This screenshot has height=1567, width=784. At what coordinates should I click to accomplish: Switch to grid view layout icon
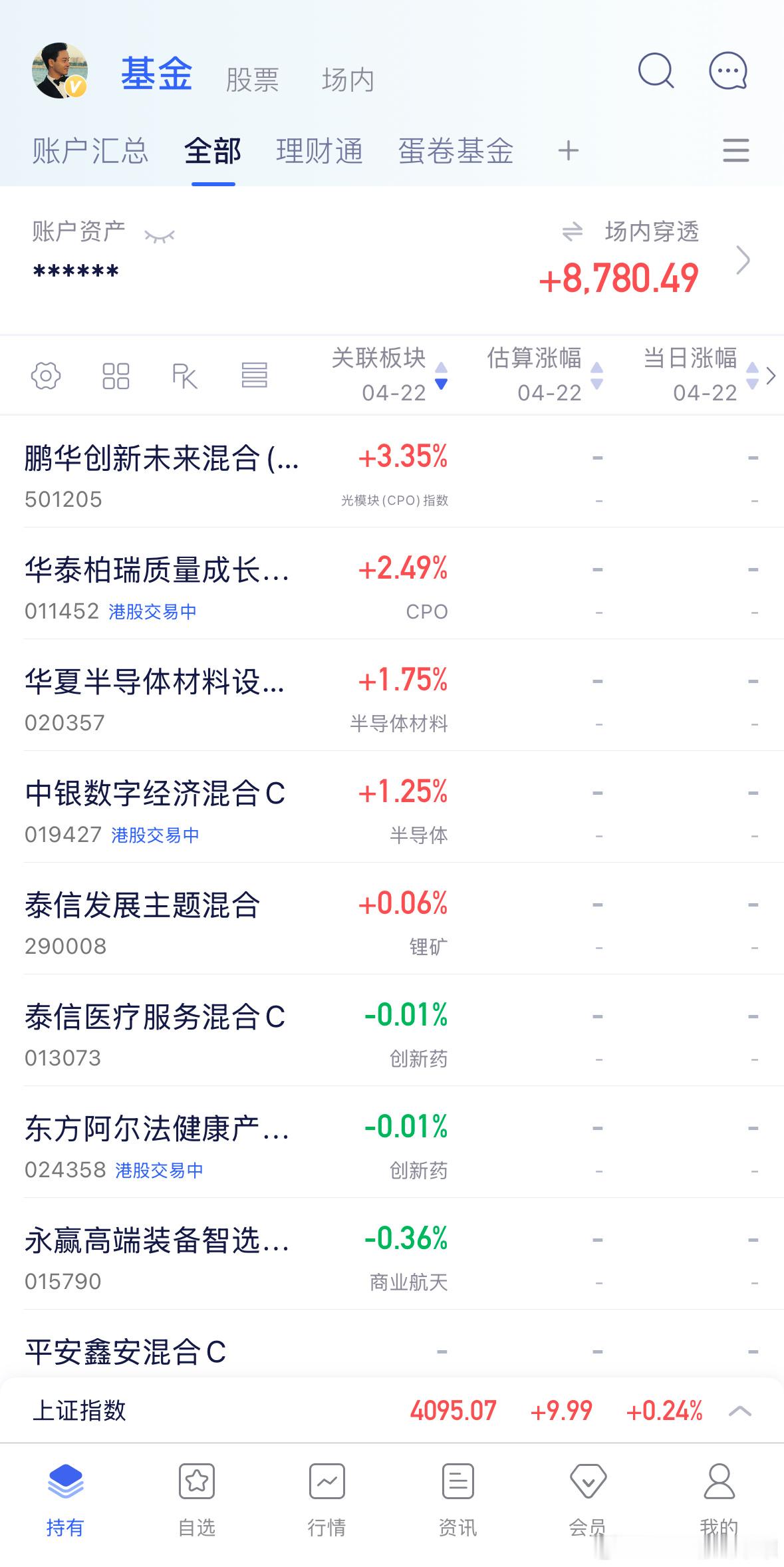point(116,376)
